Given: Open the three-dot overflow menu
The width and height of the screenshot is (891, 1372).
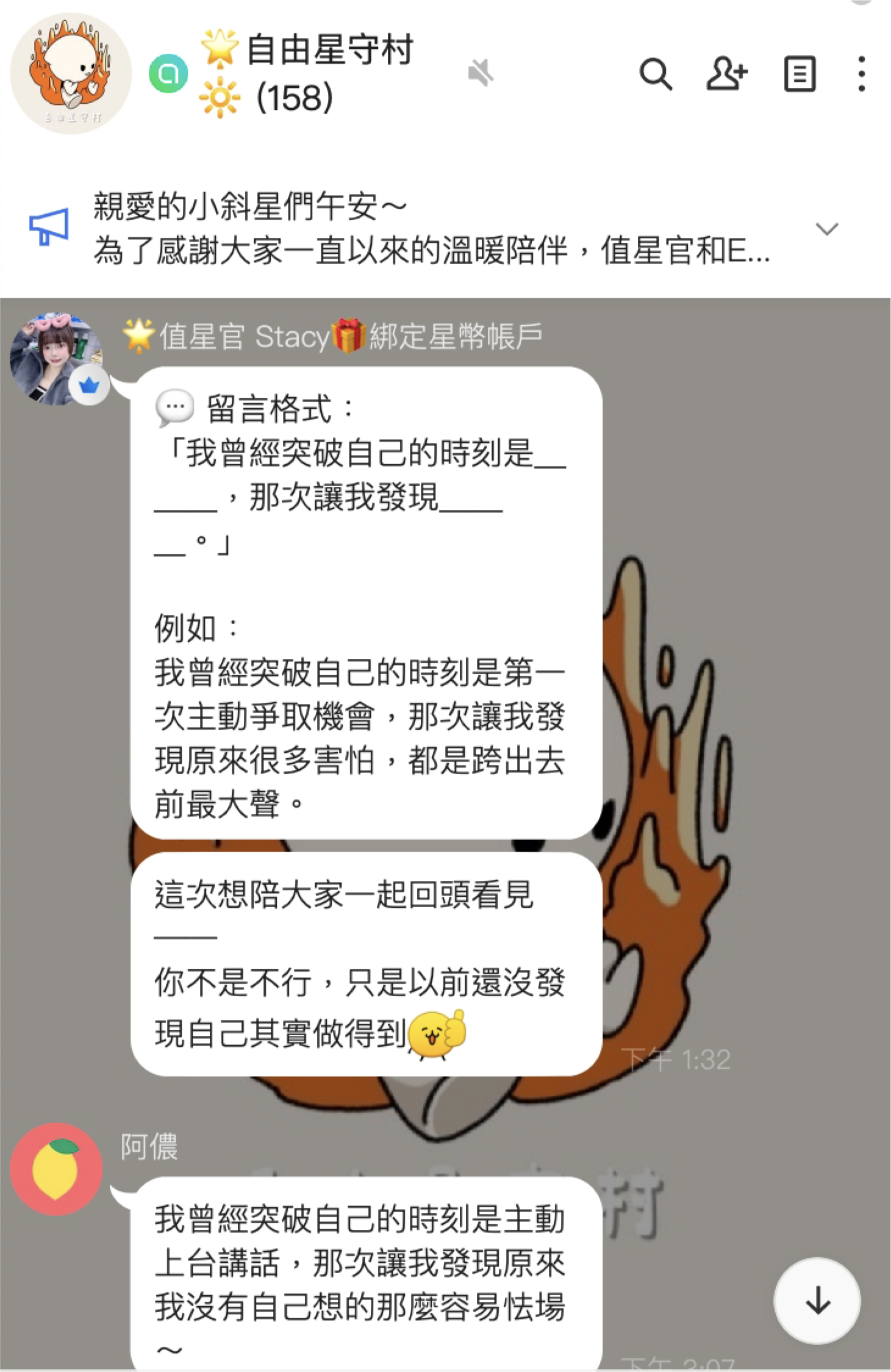Looking at the screenshot, I should [x=861, y=74].
